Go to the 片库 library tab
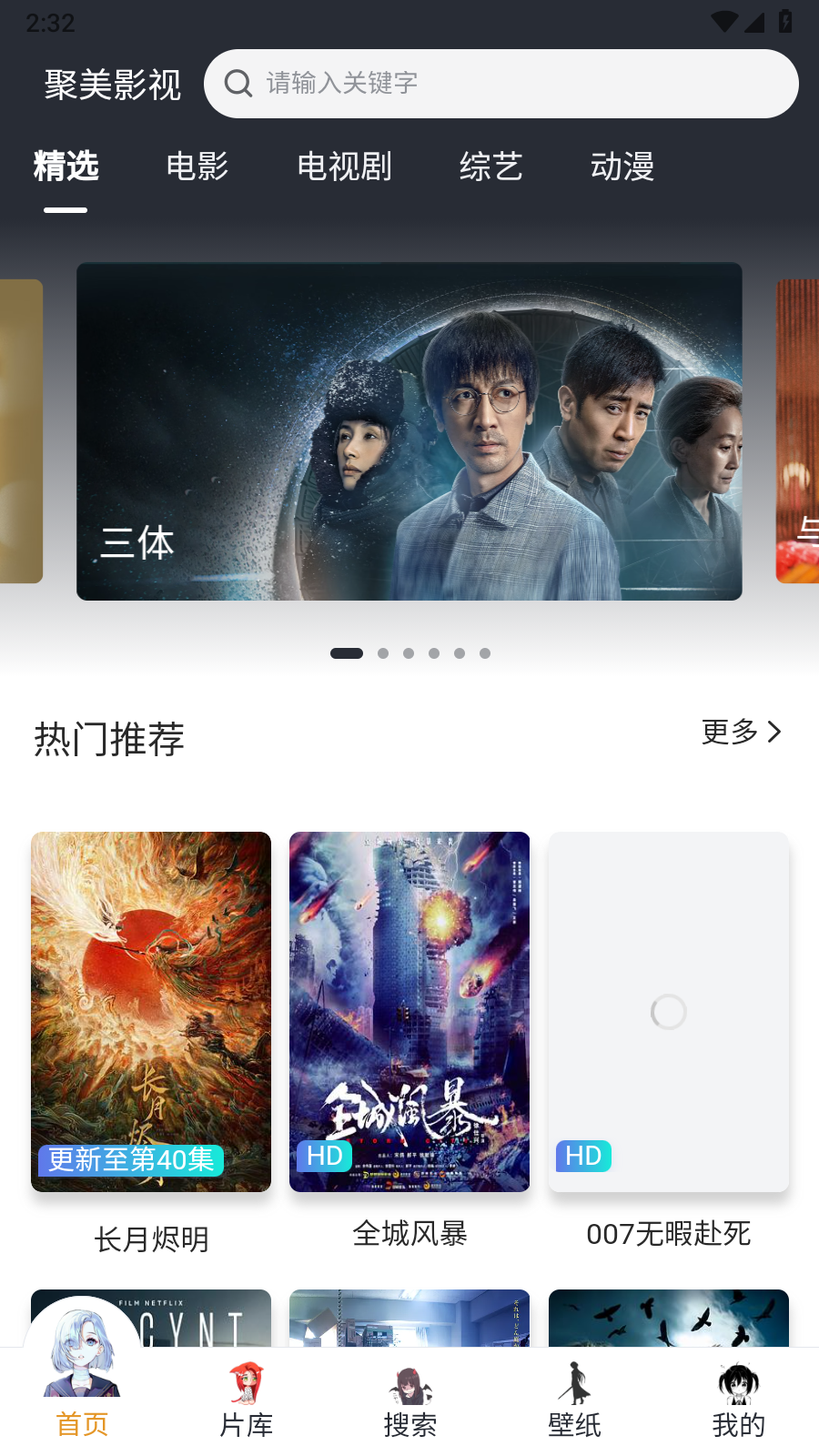The image size is (819, 1456). pos(246,1401)
